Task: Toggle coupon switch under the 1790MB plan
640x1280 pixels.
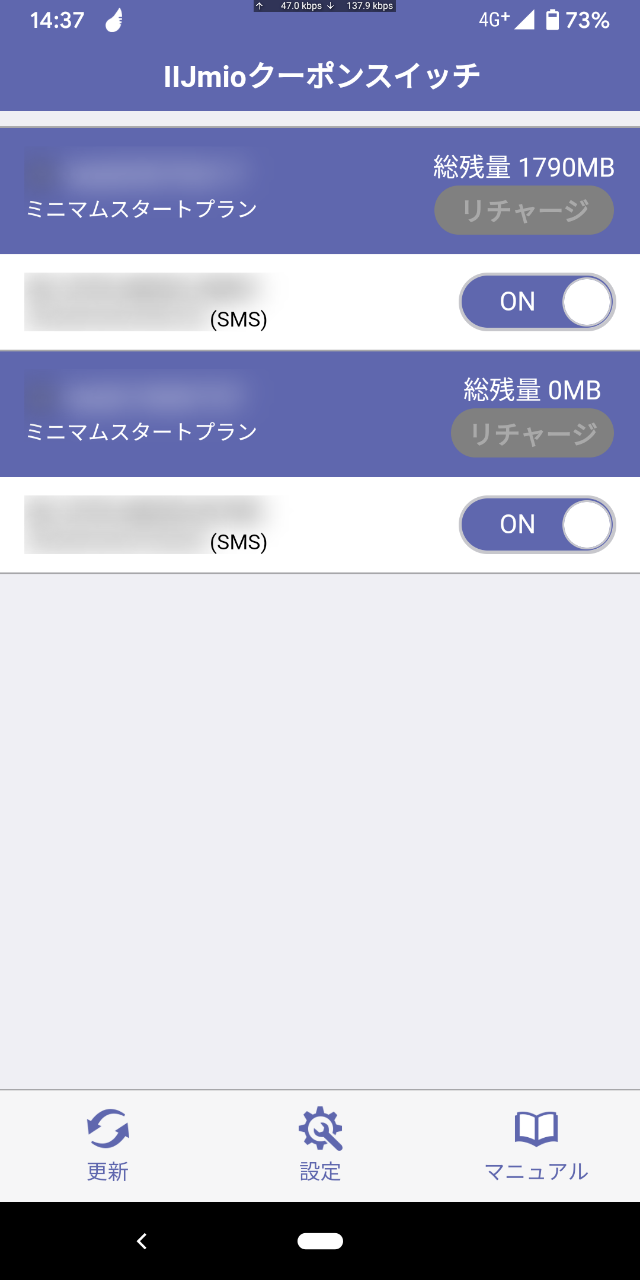Action: coord(537,302)
